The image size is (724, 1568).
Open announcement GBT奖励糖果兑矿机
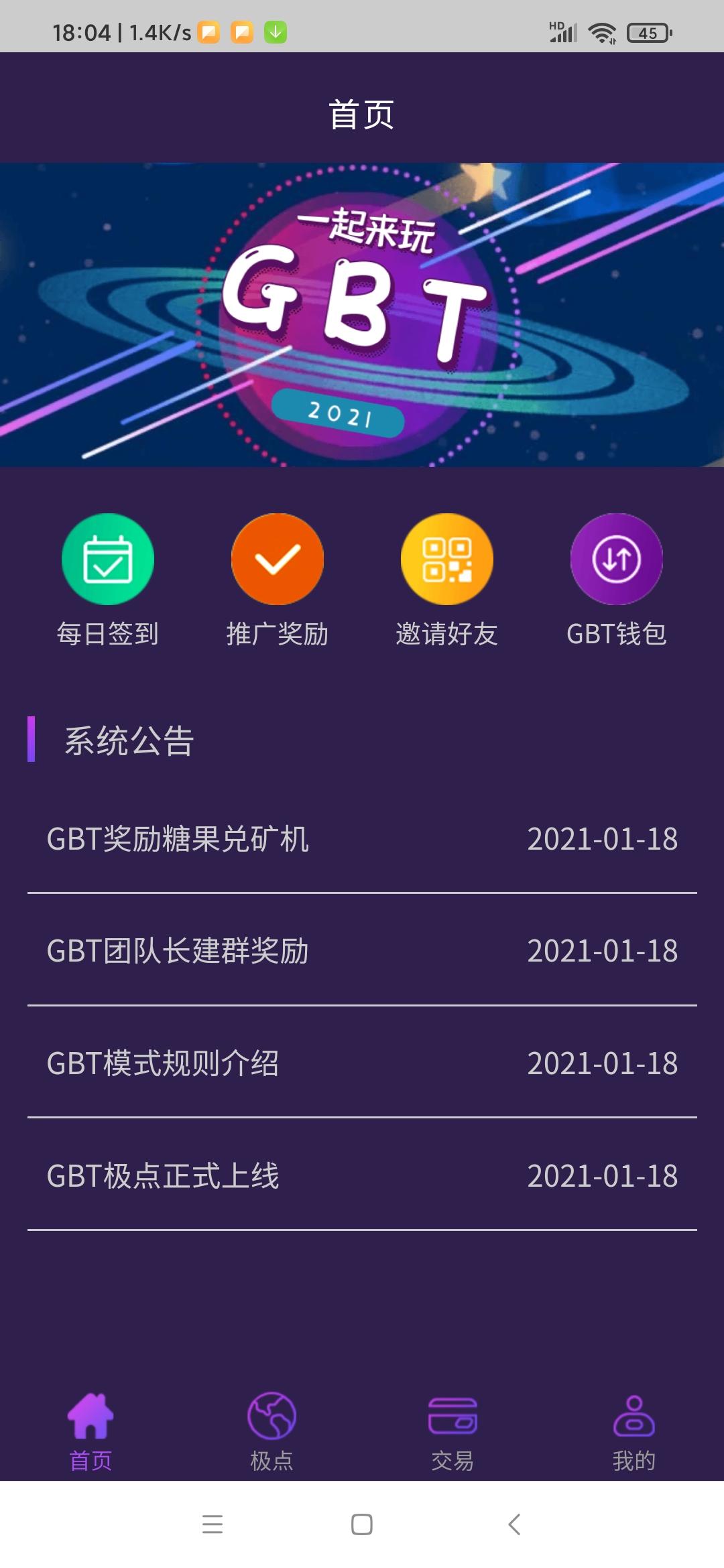pyautogui.click(x=362, y=840)
